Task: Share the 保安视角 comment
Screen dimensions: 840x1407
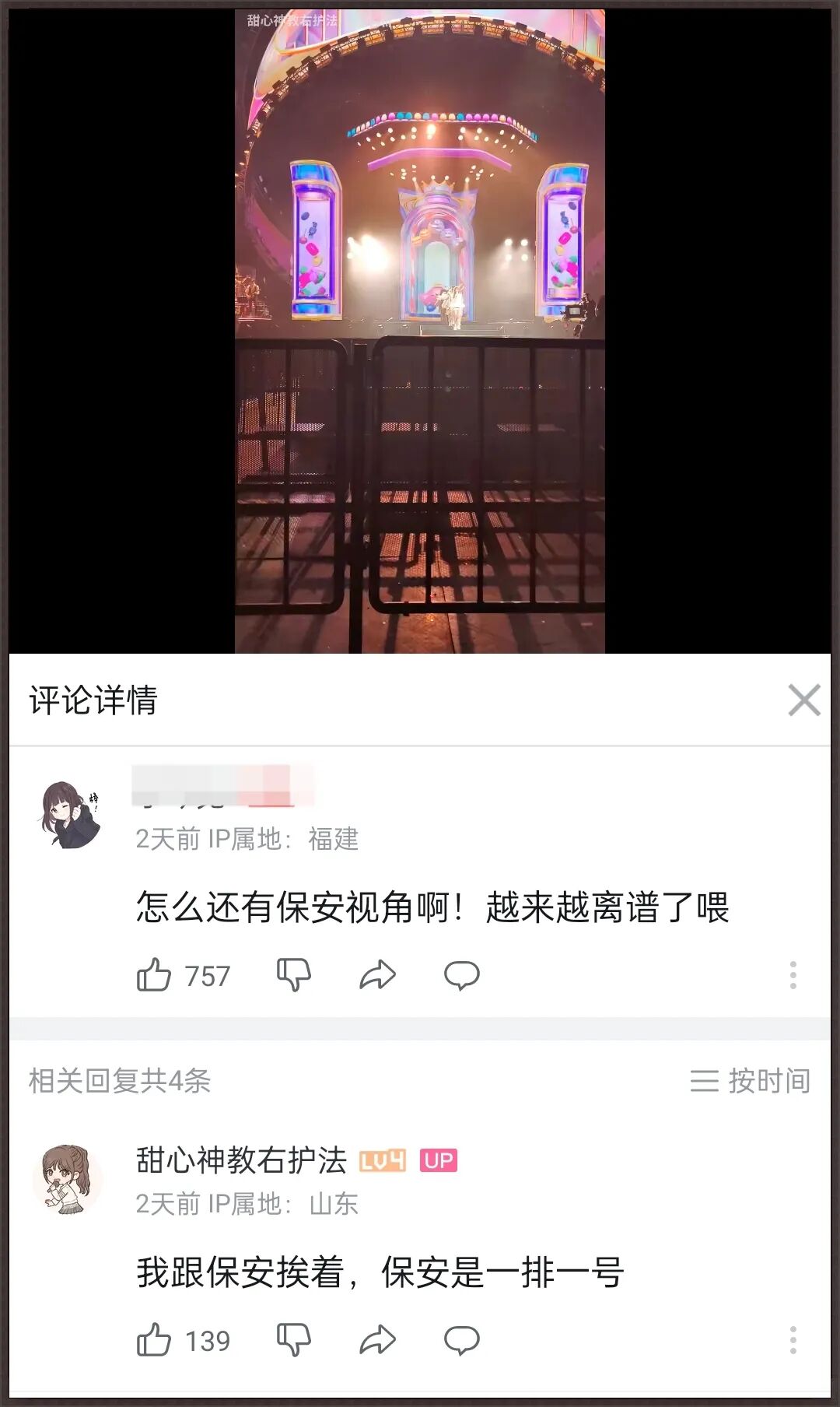Action: pyautogui.click(x=378, y=974)
